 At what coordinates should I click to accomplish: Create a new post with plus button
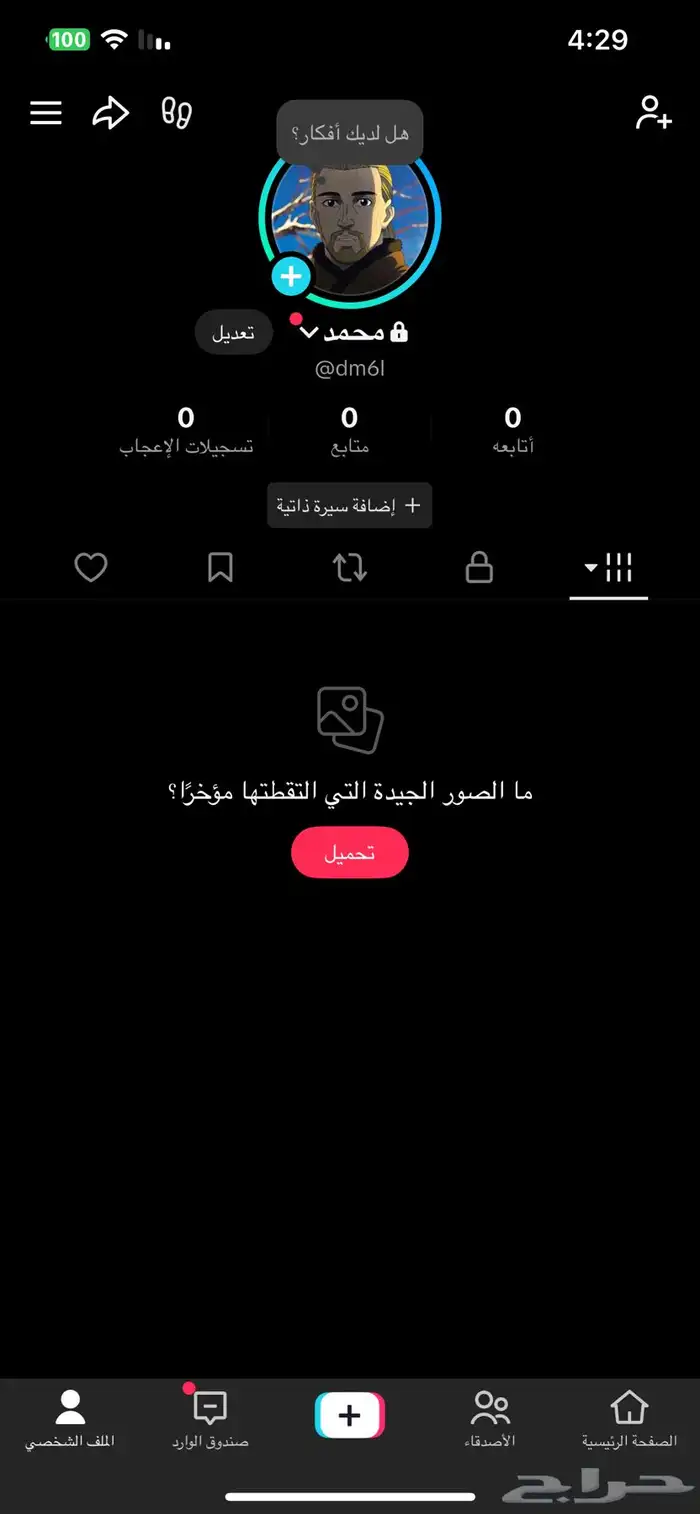click(x=349, y=1415)
